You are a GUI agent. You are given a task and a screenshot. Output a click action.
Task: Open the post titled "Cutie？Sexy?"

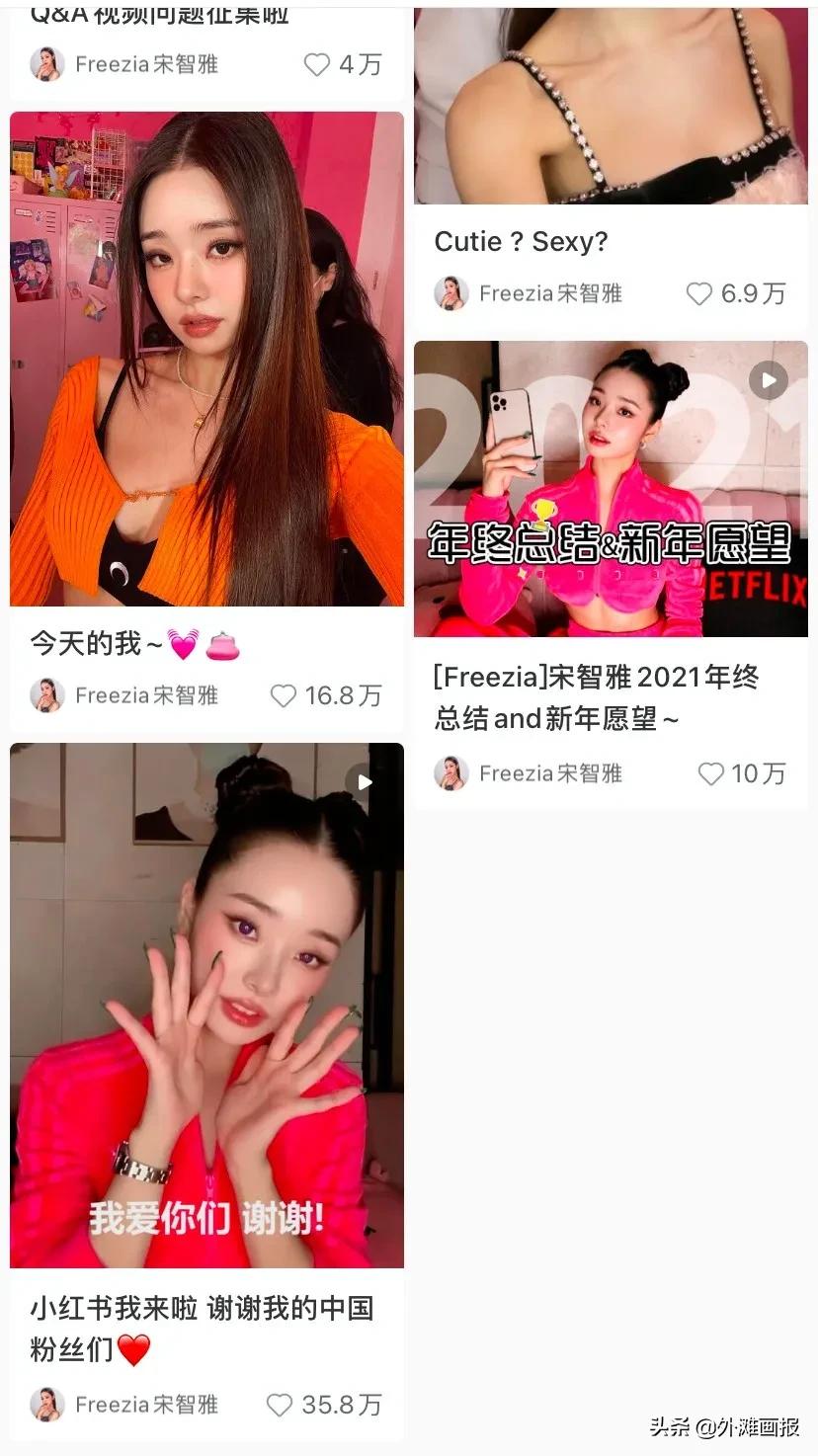pyautogui.click(x=522, y=241)
